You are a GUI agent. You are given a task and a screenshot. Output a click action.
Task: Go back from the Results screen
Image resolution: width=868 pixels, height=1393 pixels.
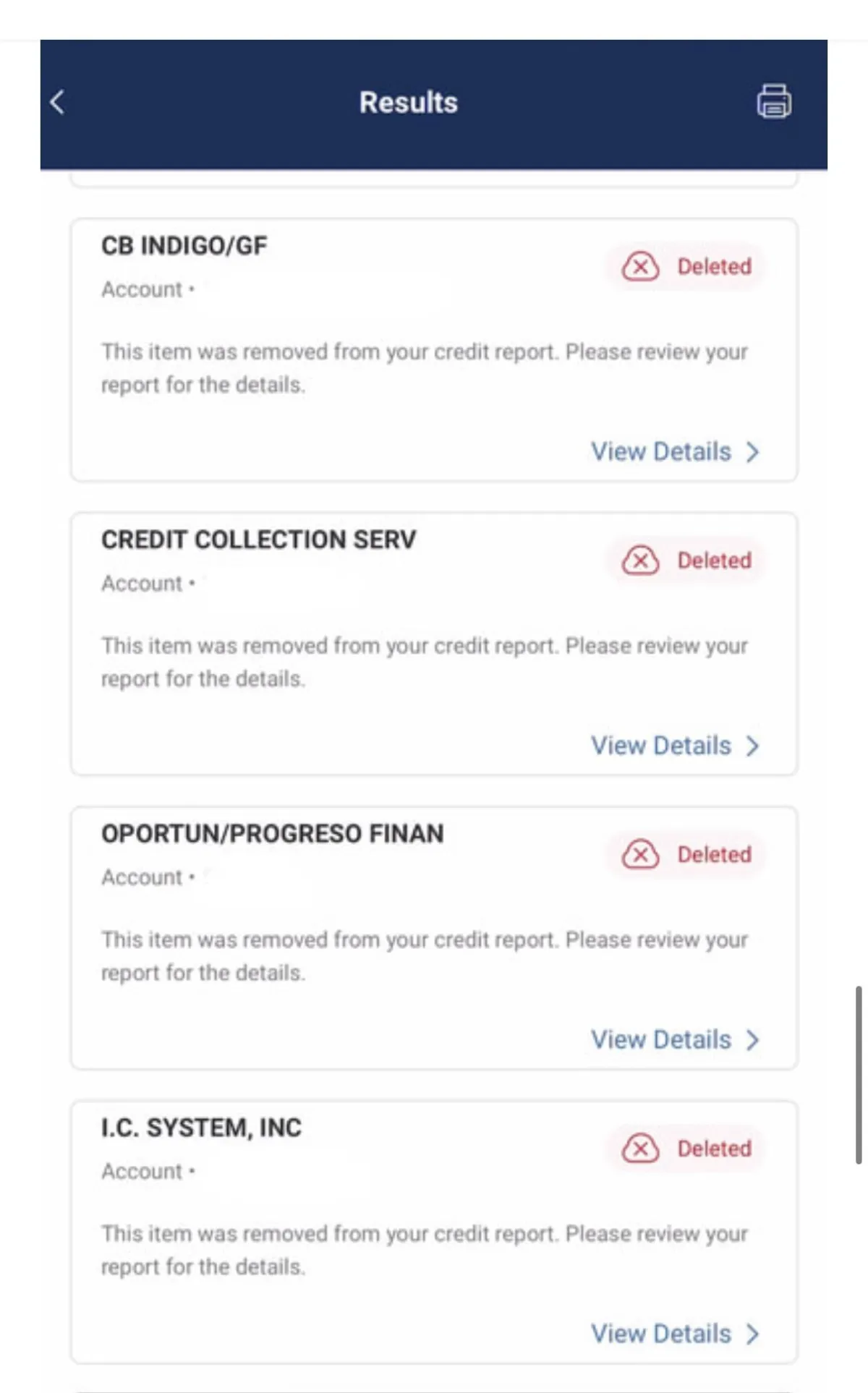click(x=58, y=102)
